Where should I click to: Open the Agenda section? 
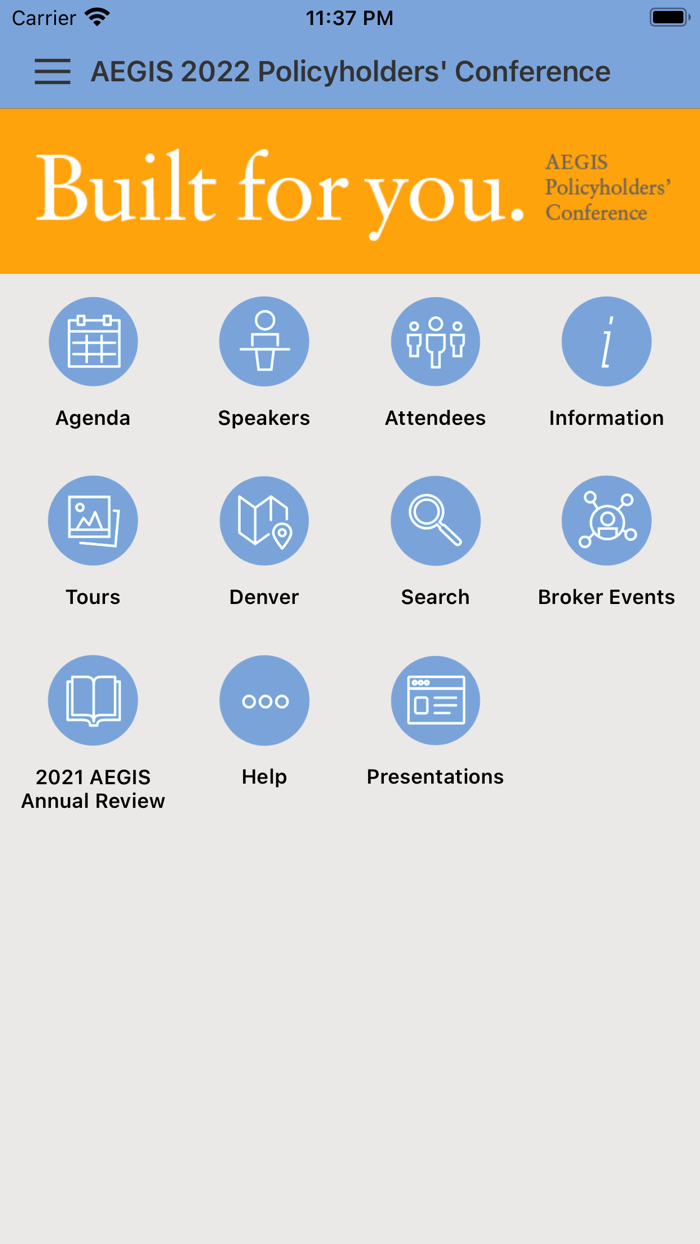coord(93,342)
